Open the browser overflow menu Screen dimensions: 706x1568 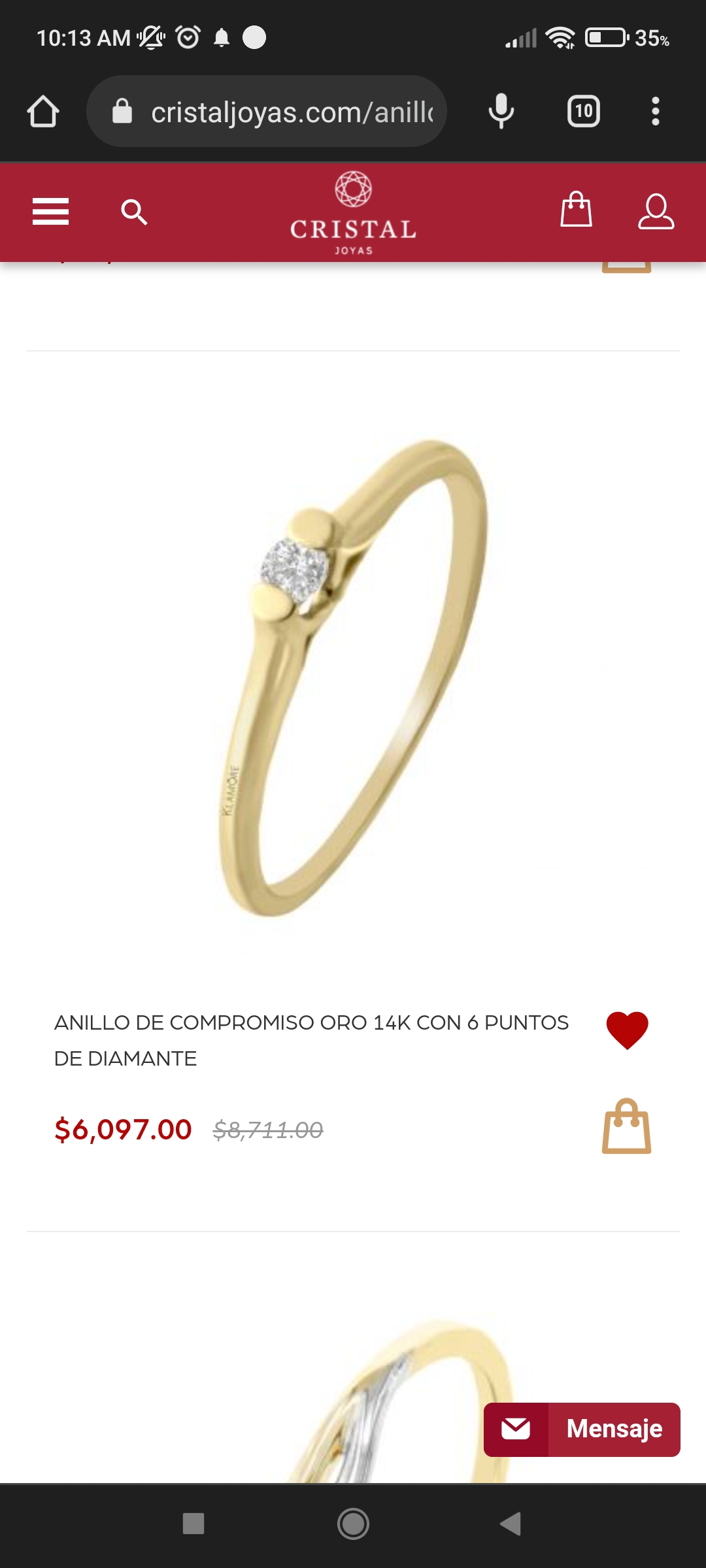pos(656,111)
